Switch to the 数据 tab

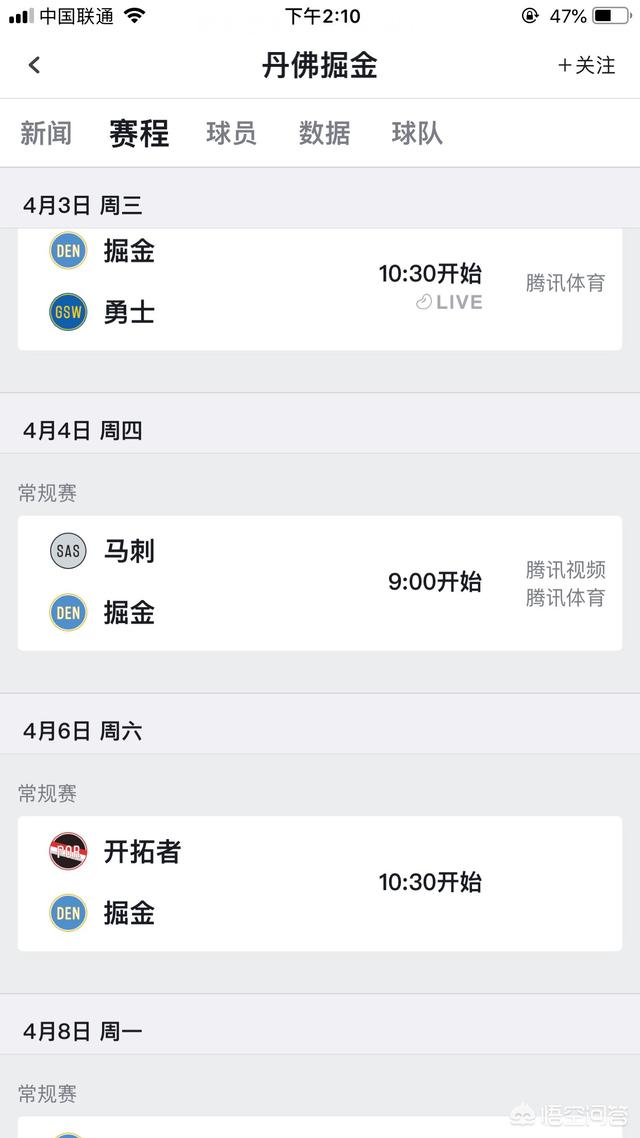pos(324,134)
